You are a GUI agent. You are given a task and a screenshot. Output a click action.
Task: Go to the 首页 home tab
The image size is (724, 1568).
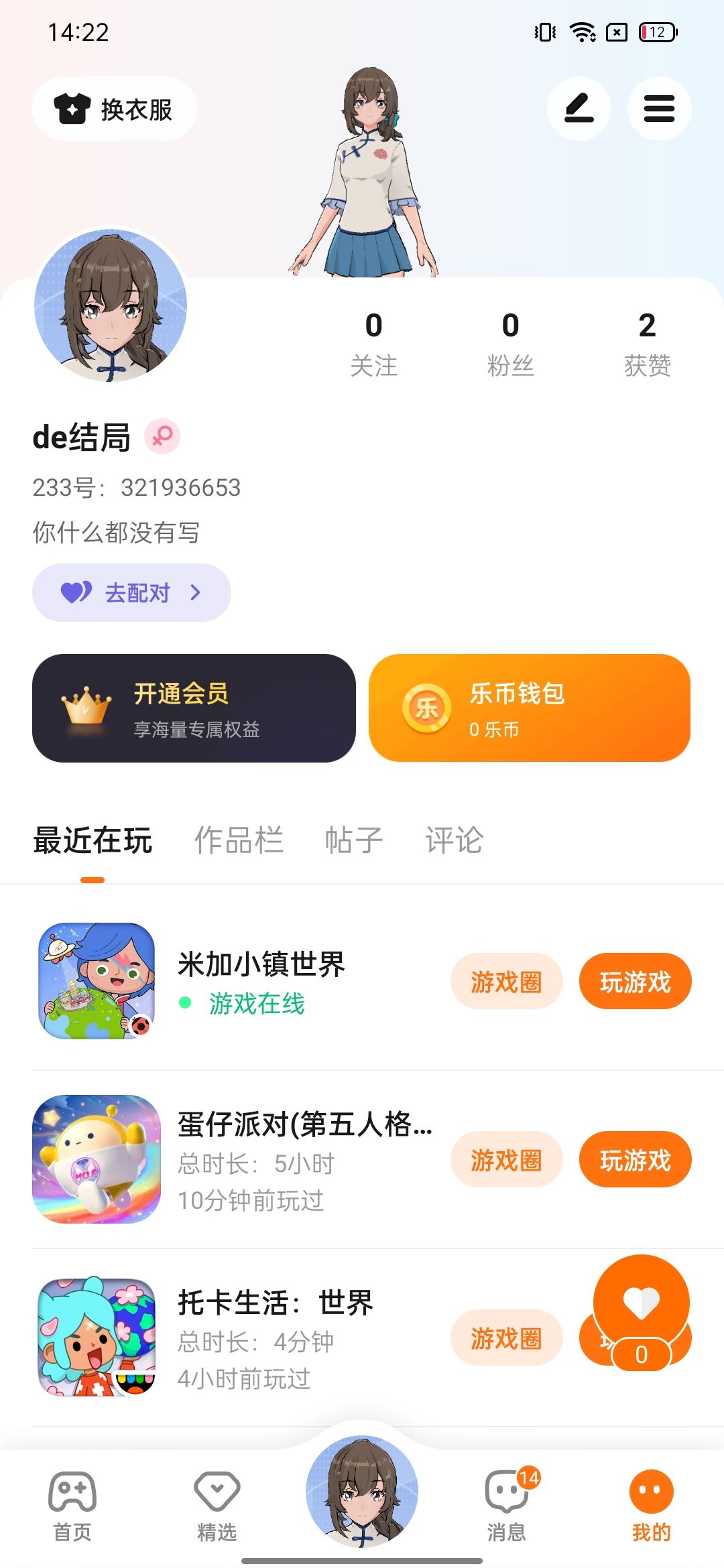point(72,1504)
